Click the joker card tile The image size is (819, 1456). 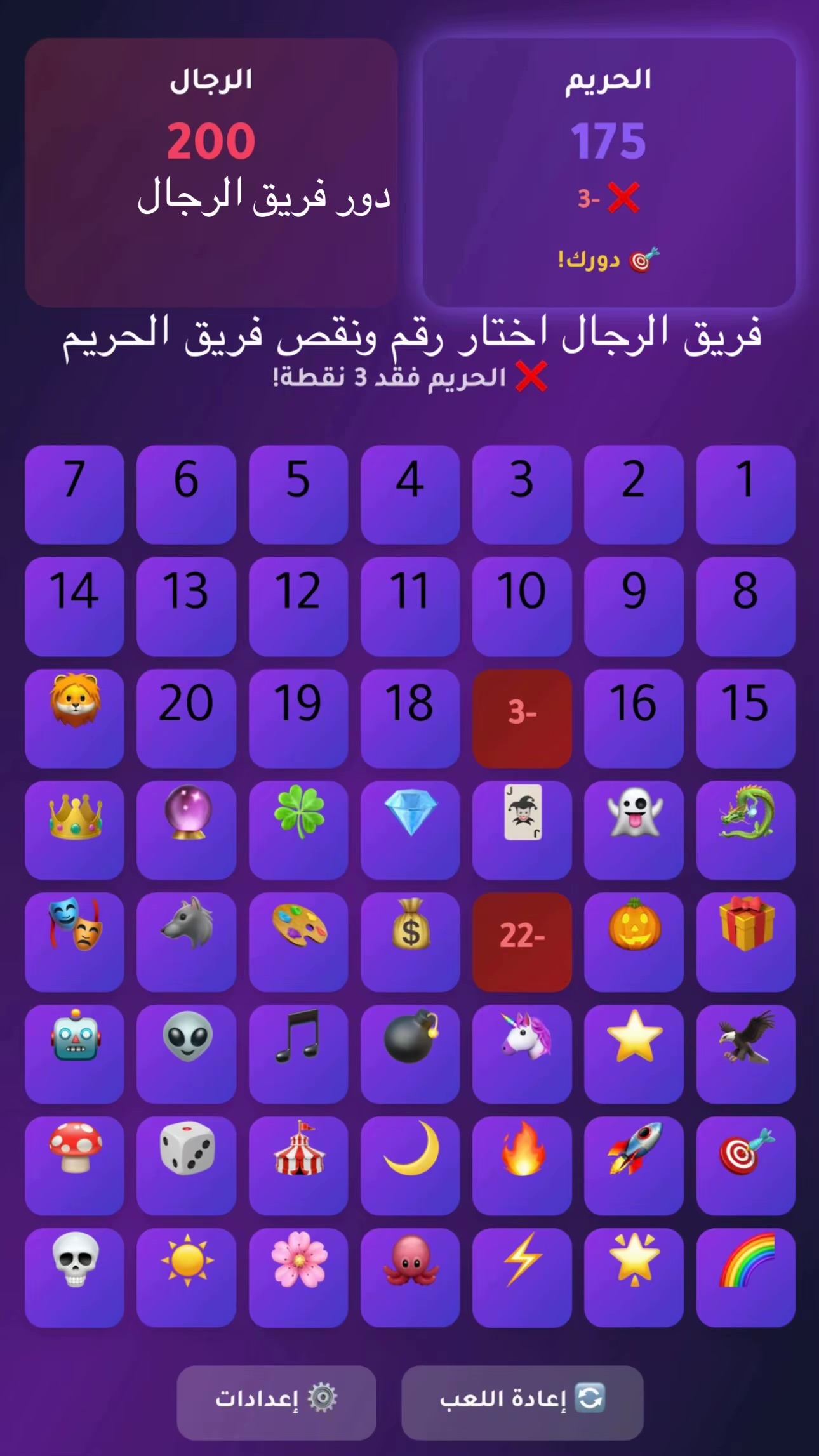click(x=522, y=830)
